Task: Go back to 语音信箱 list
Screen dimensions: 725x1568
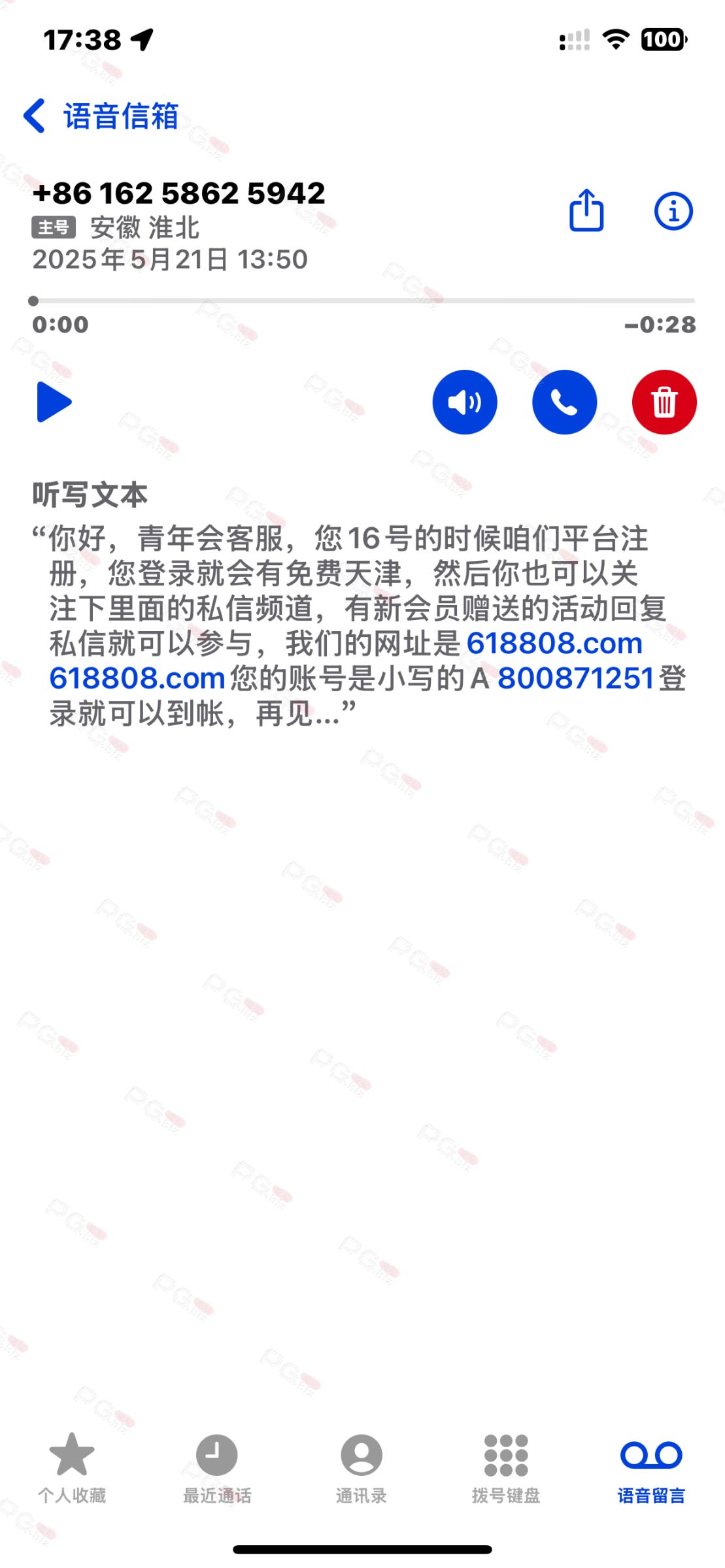Action: coord(101,116)
